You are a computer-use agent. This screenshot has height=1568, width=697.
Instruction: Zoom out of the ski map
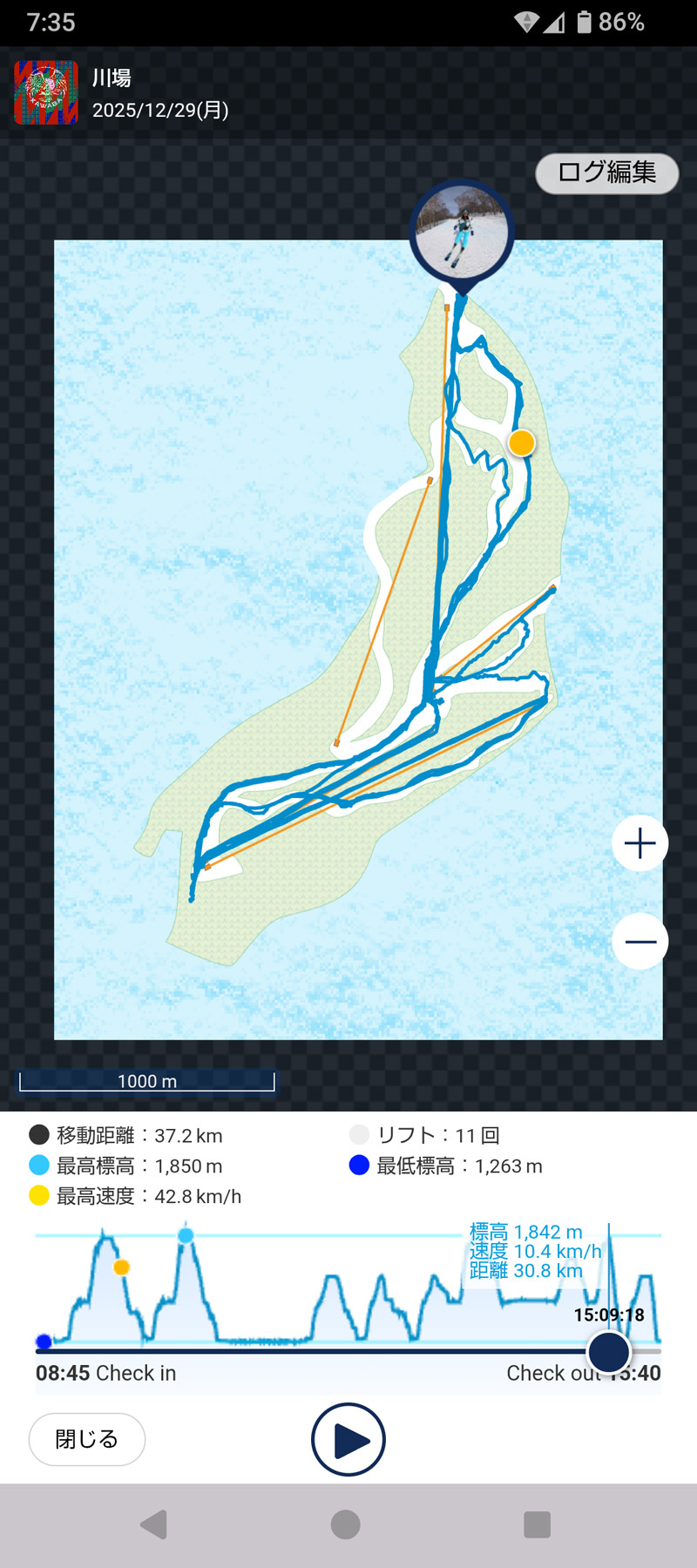pyautogui.click(x=639, y=941)
